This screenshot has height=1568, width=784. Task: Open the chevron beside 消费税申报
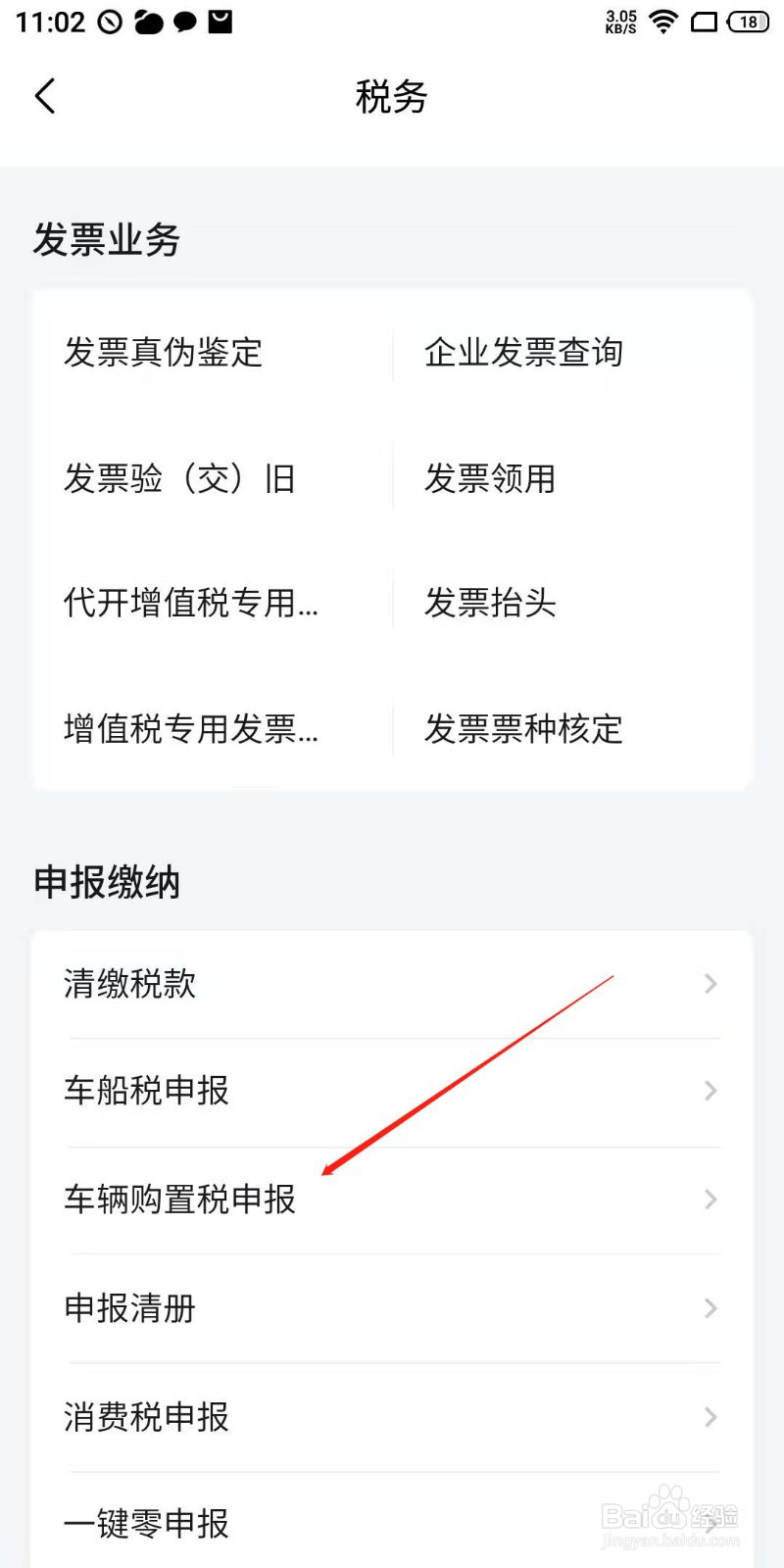[x=710, y=1417]
